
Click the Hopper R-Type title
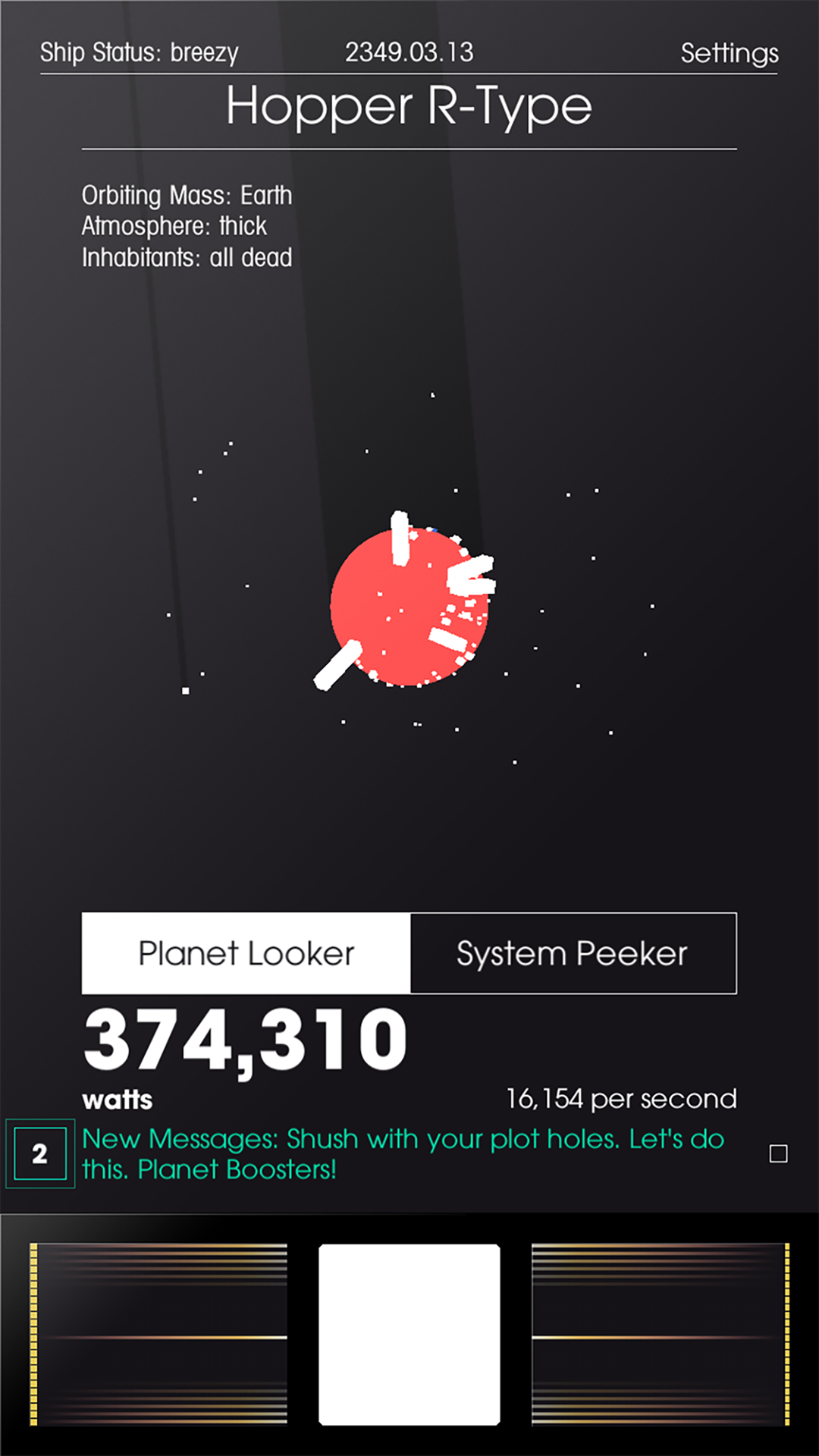(409, 106)
